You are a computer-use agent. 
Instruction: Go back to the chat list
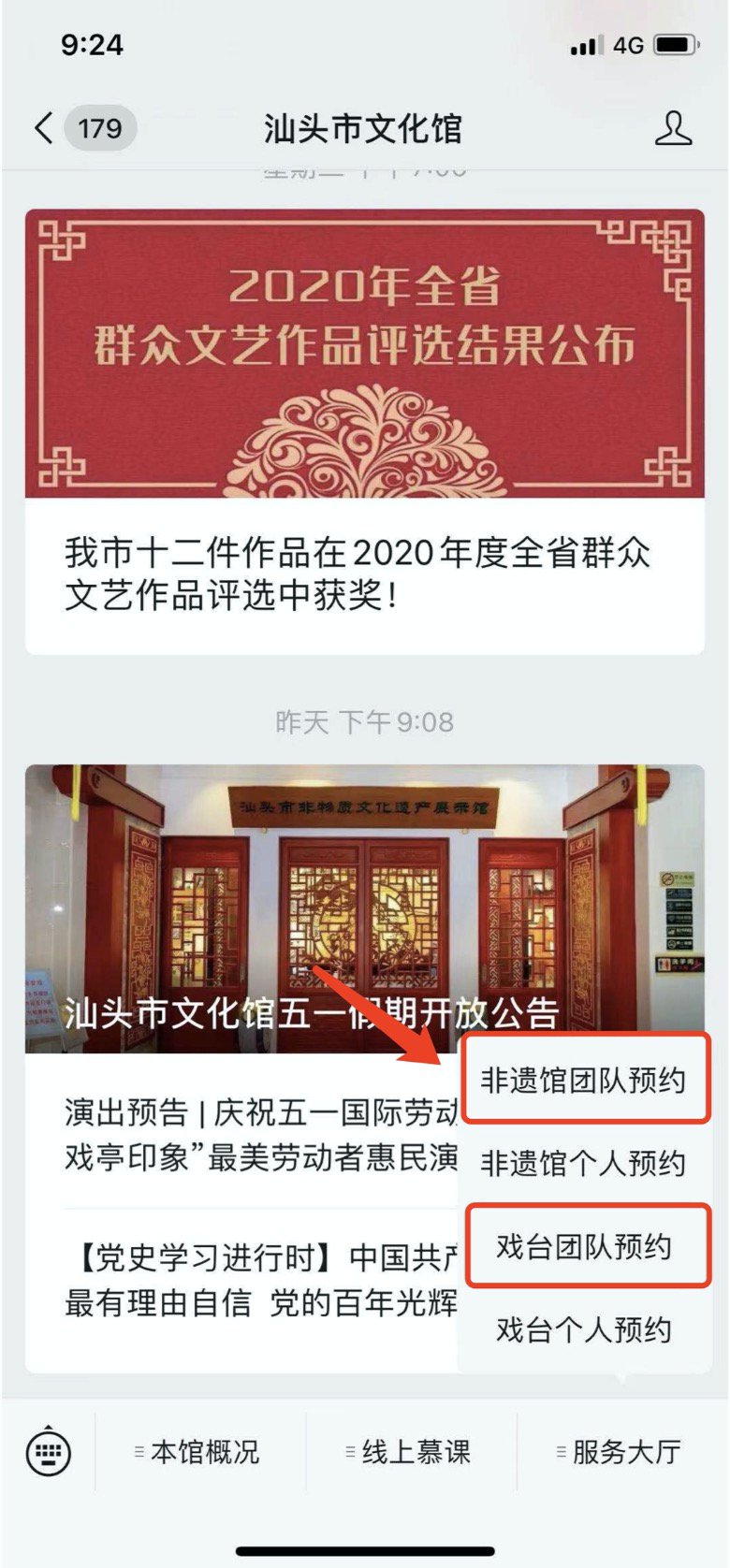tap(45, 128)
